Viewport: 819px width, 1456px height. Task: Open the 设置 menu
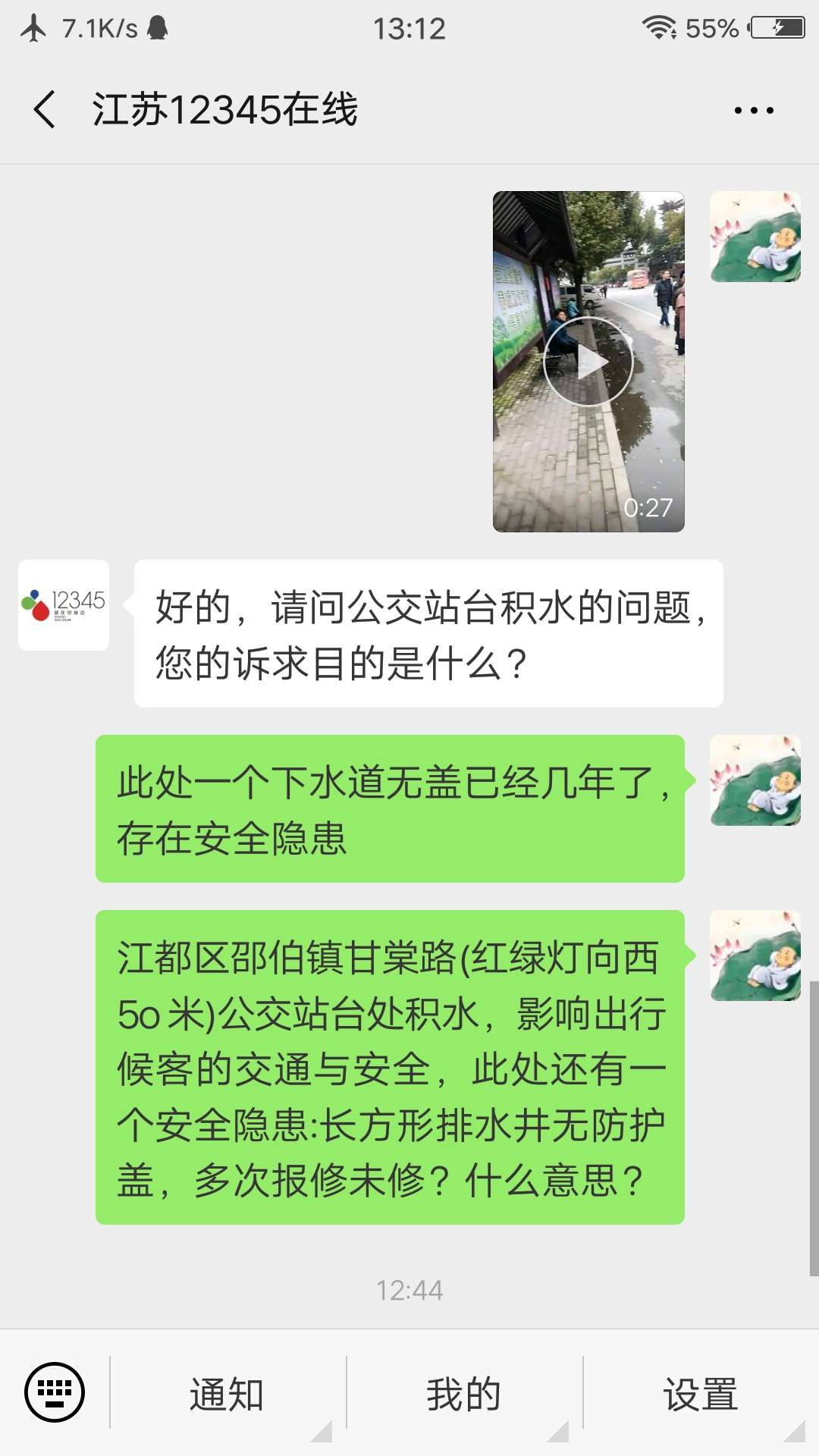click(x=701, y=1394)
